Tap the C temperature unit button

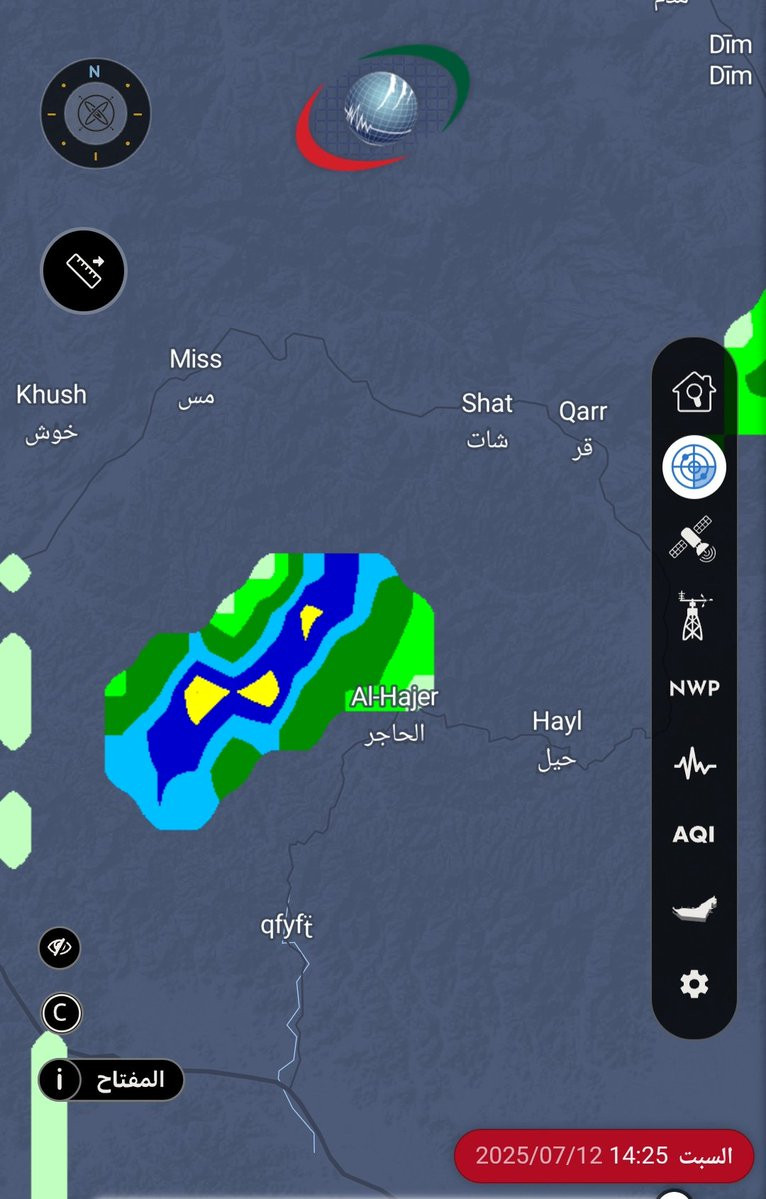pyautogui.click(x=60, y=1013)
